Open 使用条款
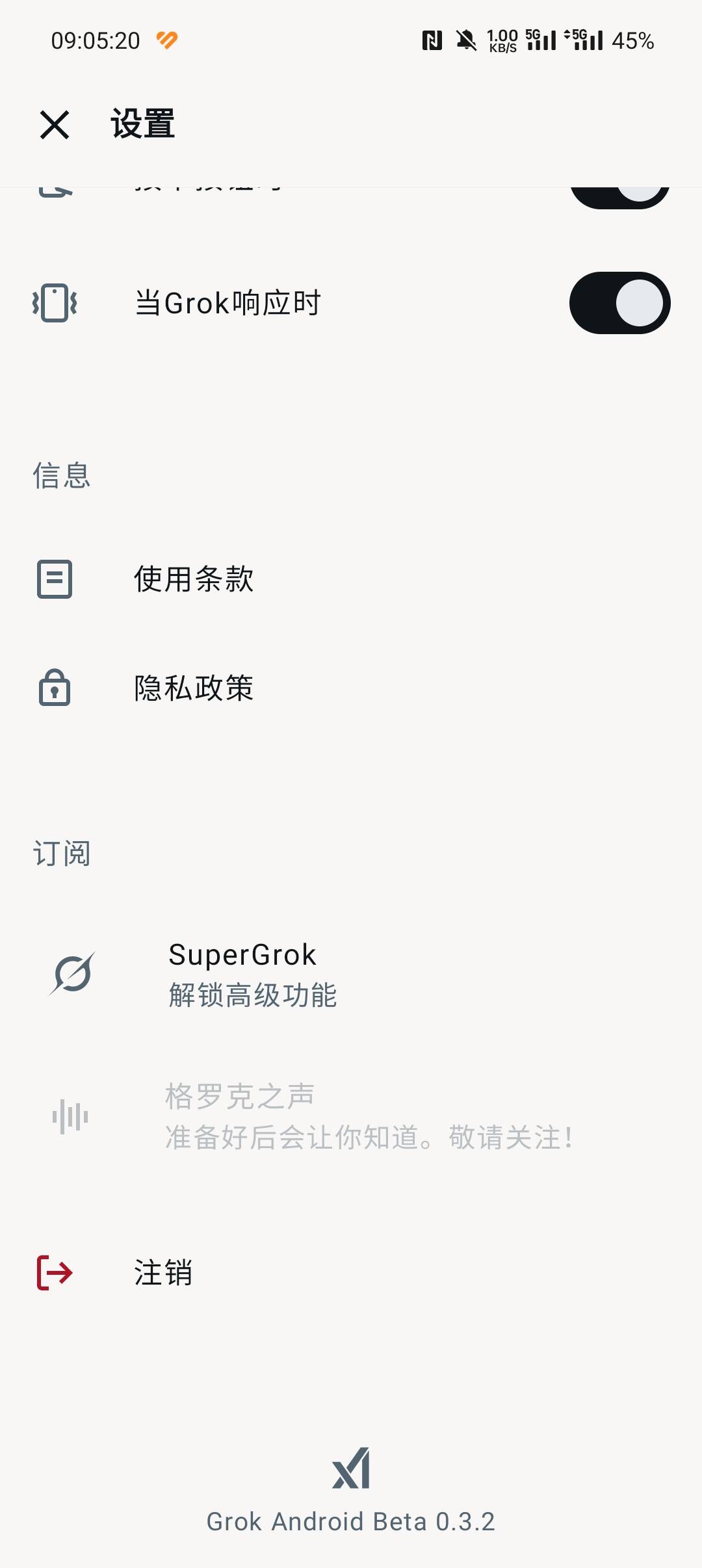 351,579
